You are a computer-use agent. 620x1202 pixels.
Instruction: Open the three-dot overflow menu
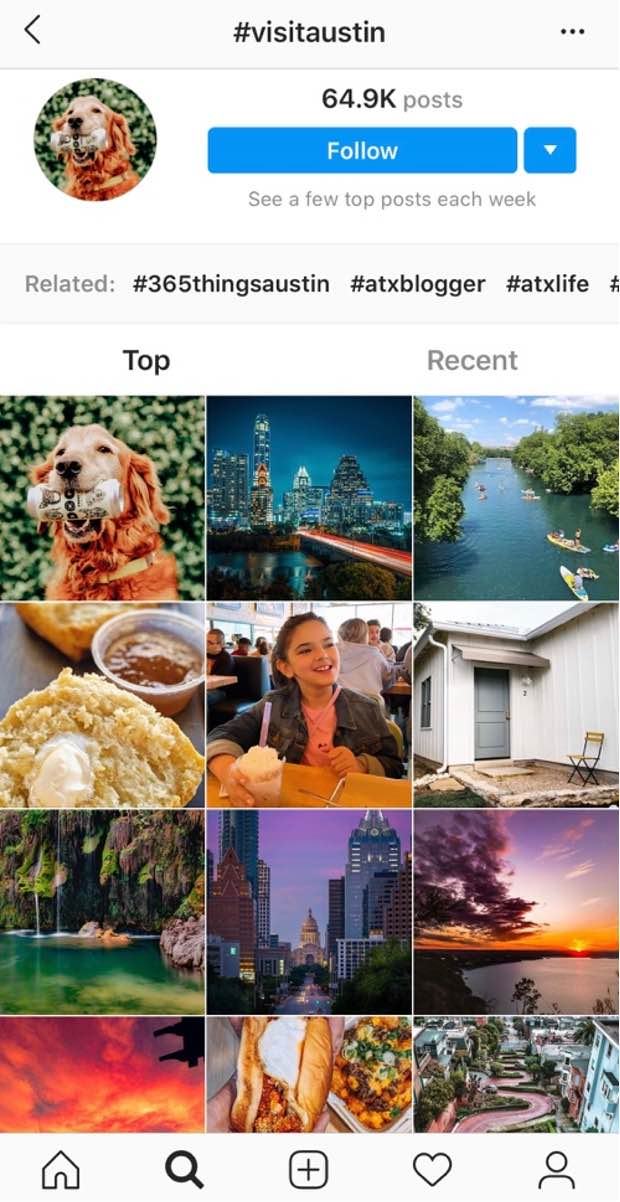pos(572,32)
